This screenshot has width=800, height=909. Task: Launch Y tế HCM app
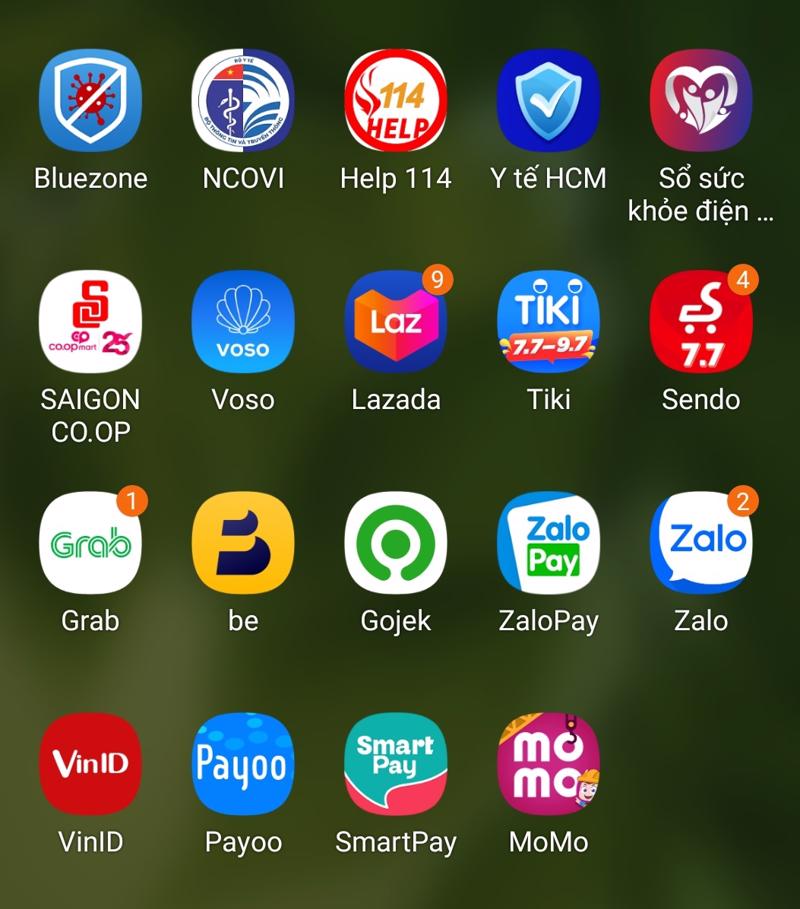click(548, 101)
